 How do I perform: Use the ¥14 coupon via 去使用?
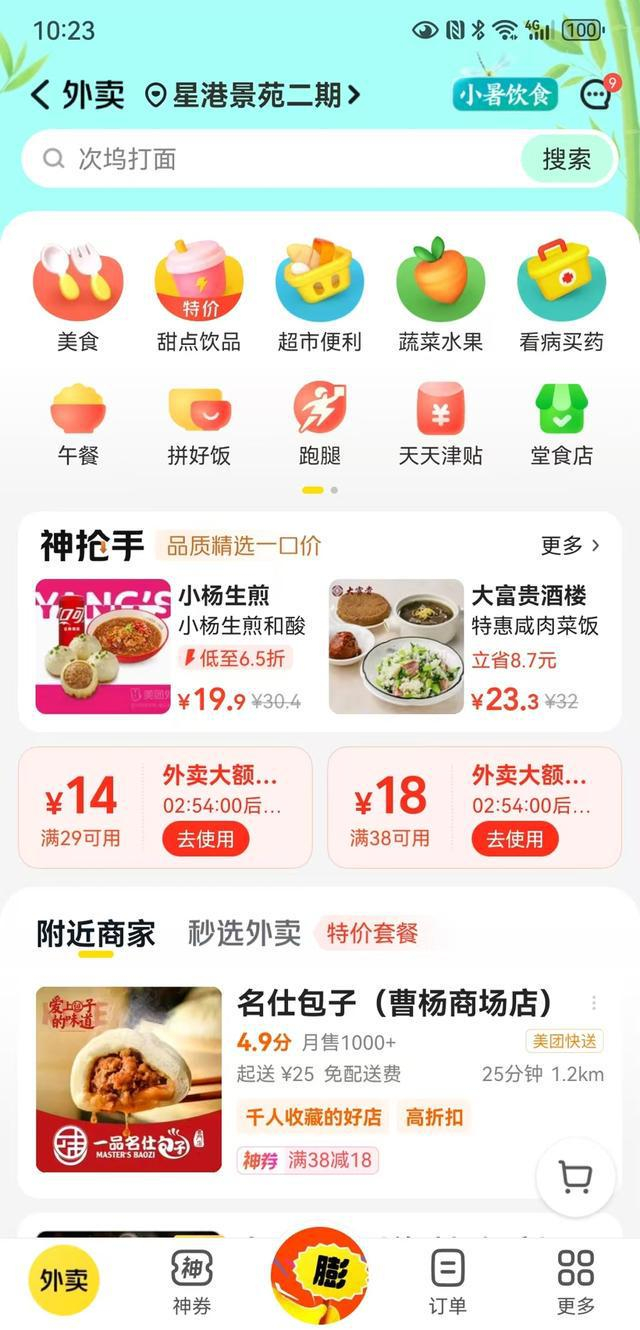205,839
